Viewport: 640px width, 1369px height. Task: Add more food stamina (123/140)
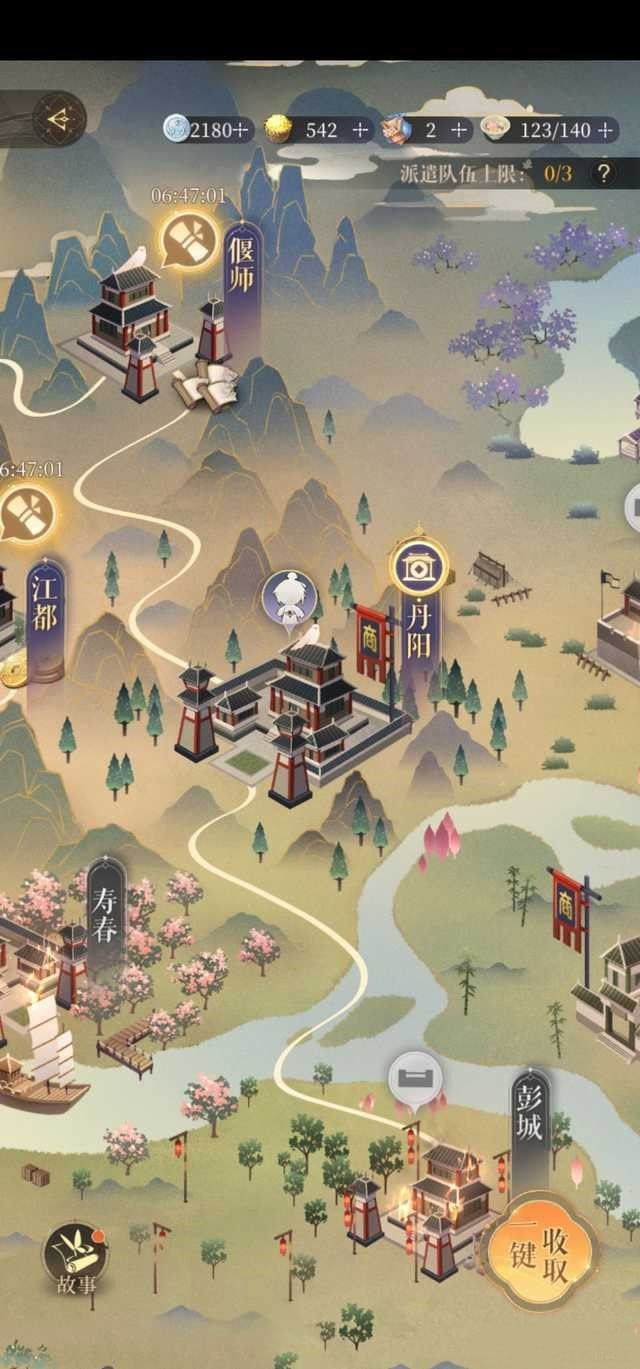click(x=606, y=130)
